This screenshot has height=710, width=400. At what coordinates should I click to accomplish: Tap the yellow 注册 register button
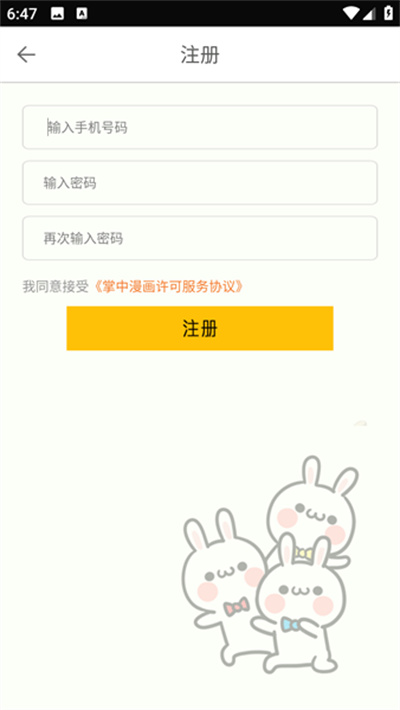(x=200, y=328)
